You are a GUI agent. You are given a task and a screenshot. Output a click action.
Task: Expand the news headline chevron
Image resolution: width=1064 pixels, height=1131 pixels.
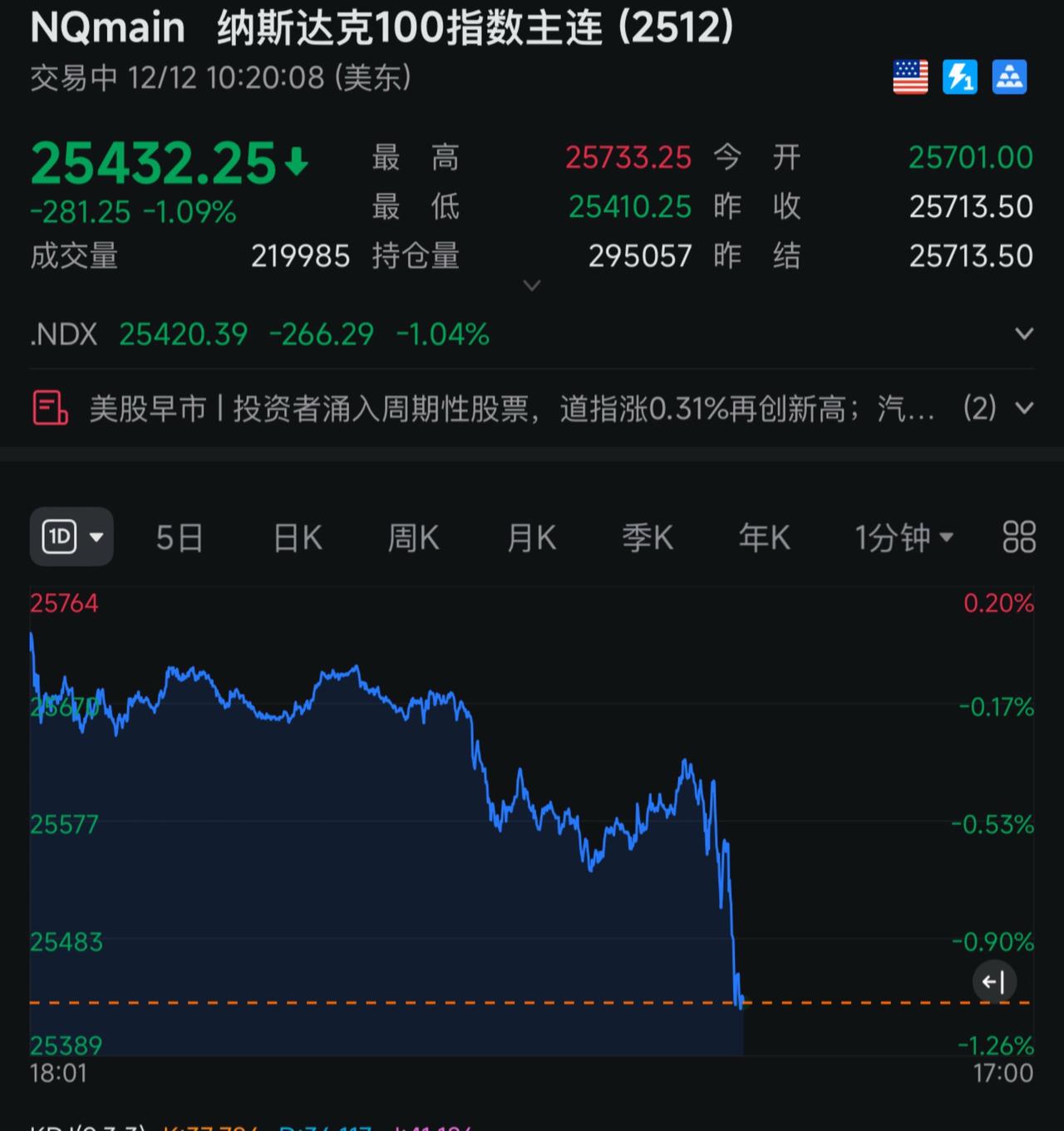(1024, 409)
